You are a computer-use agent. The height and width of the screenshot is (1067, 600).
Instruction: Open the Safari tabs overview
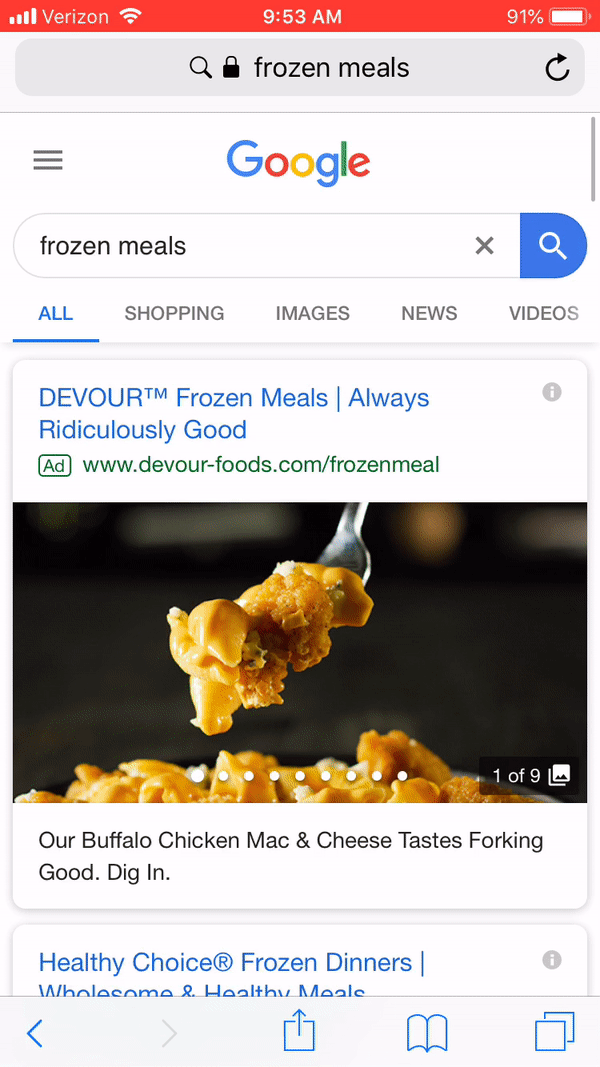(x=555, y=1033)
